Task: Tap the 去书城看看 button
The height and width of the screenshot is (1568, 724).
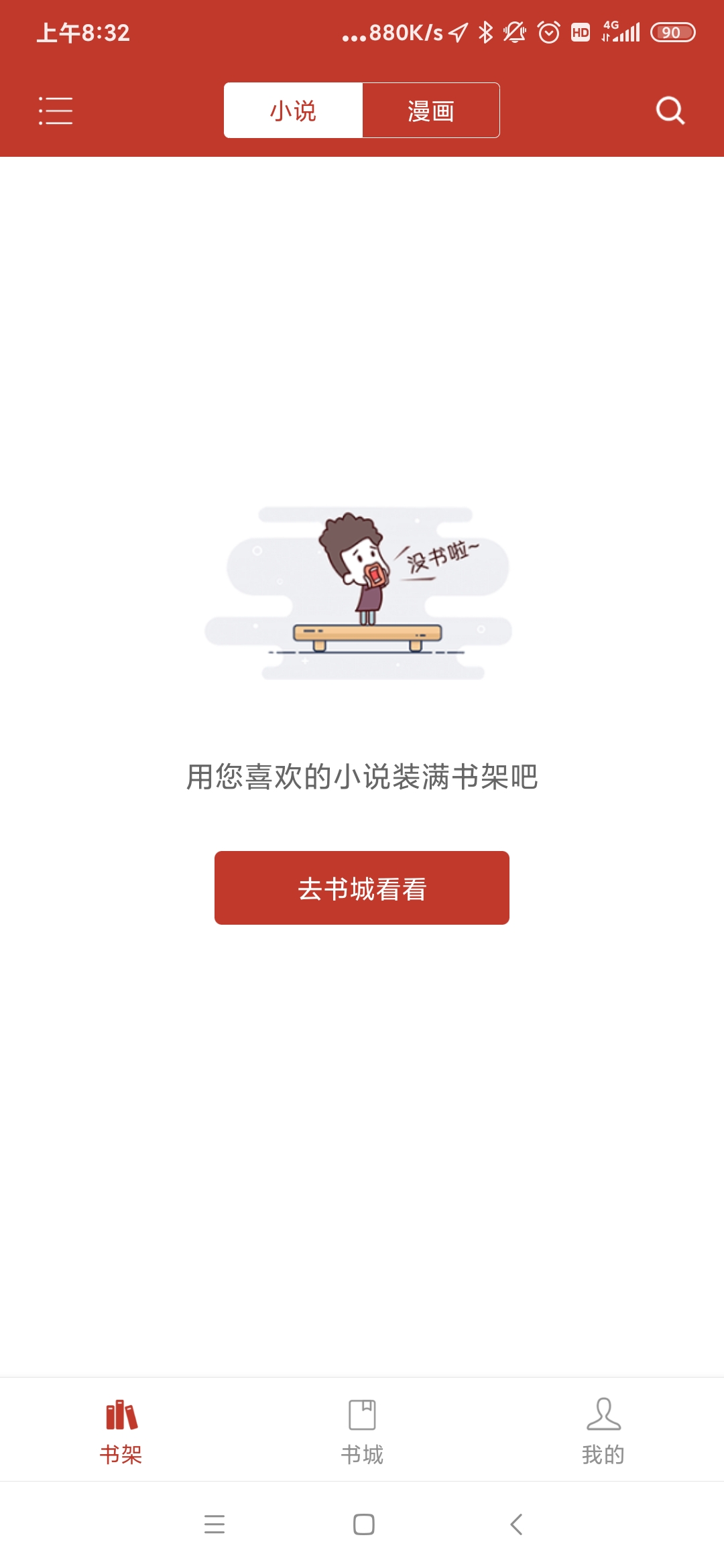Action: point(362,888)
